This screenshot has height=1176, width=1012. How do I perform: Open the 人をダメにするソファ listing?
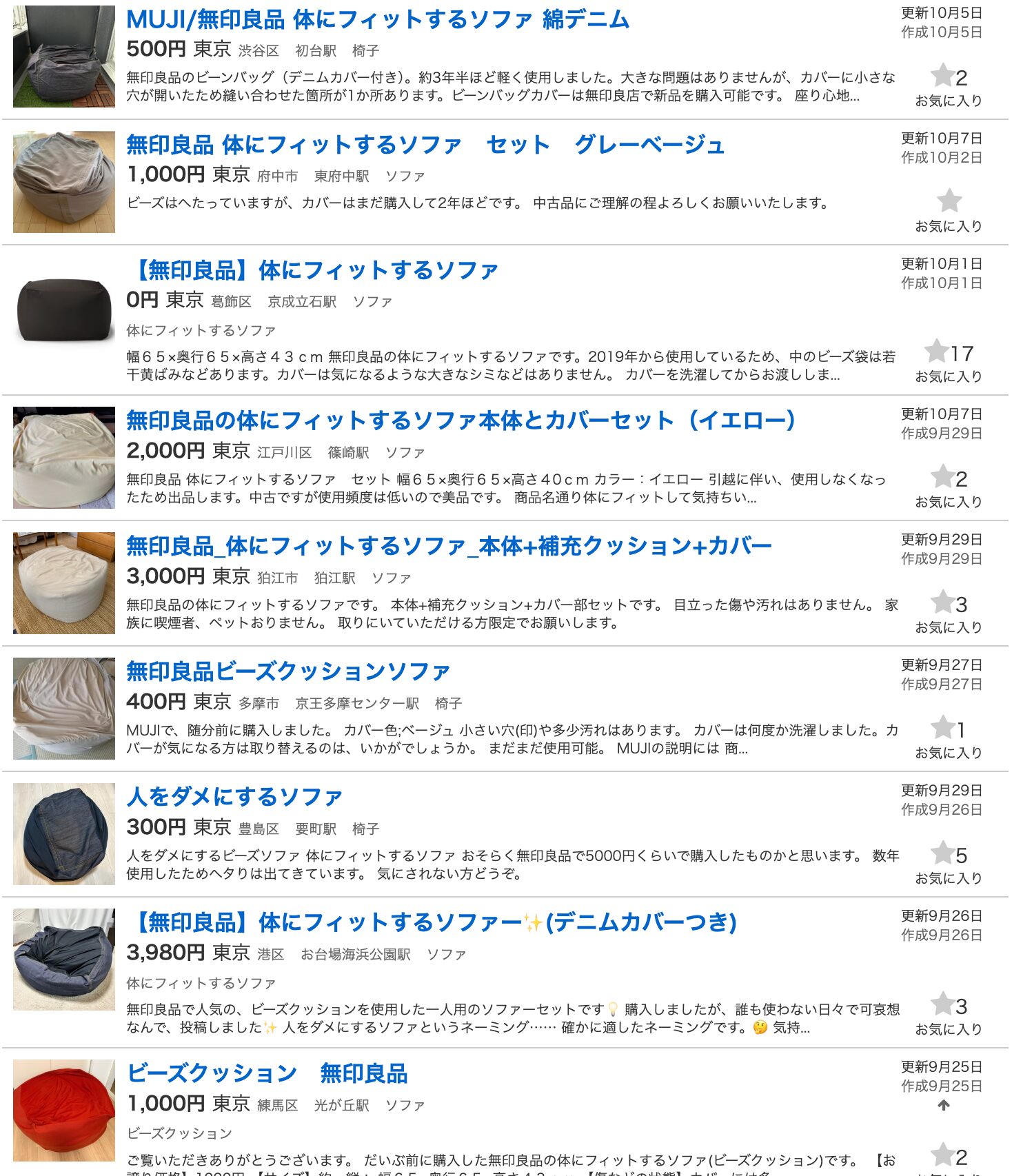(234, 797)
